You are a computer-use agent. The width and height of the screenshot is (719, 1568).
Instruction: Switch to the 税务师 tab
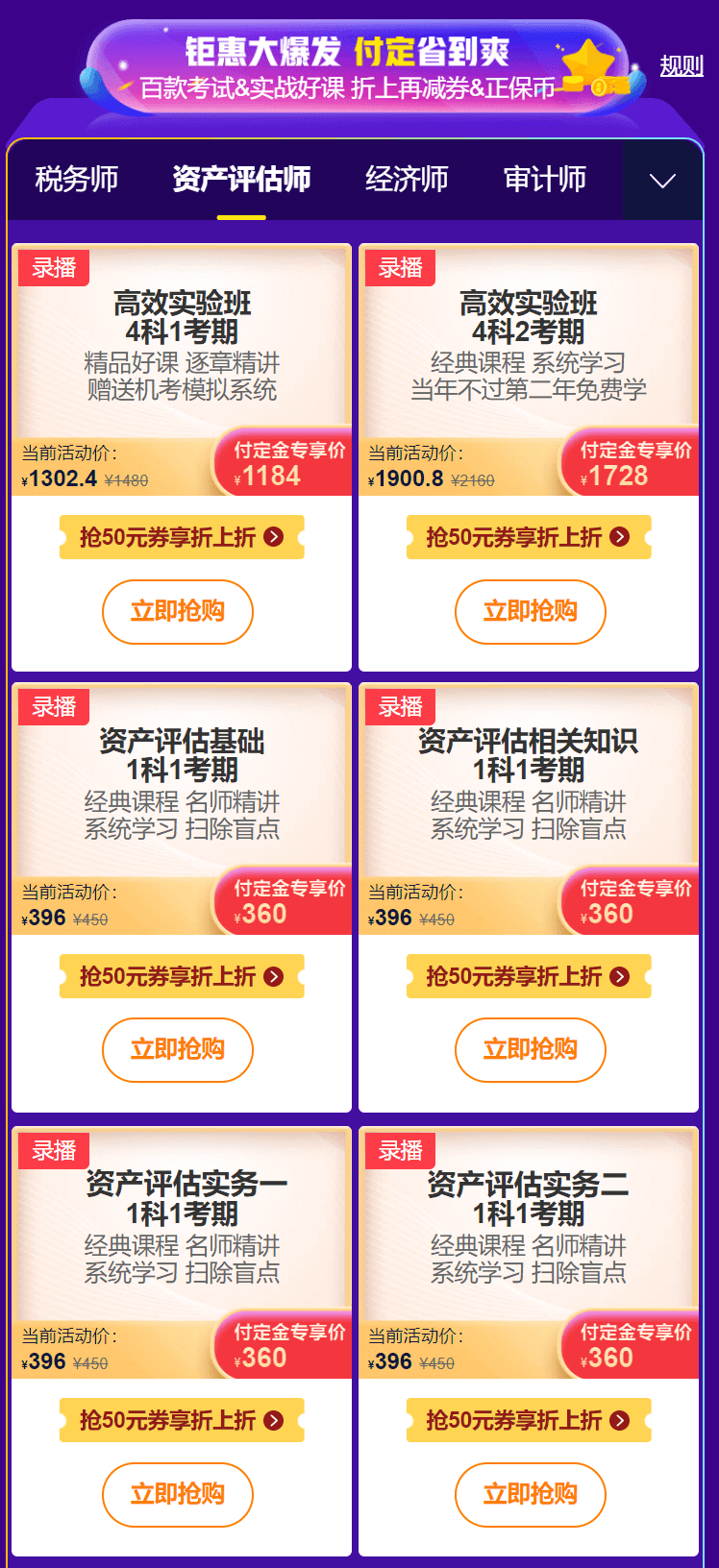pos(73,179)
